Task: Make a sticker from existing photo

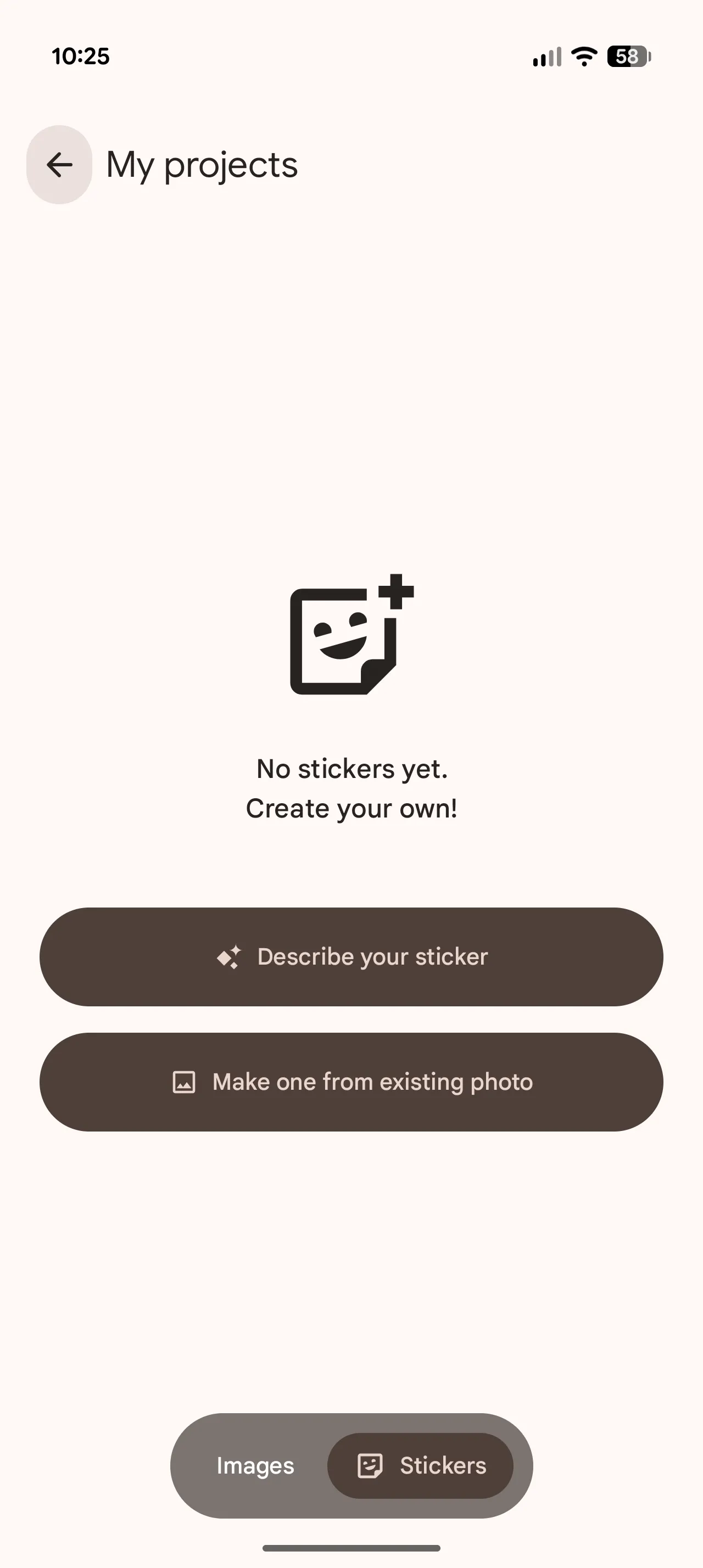Action: 351,1082
